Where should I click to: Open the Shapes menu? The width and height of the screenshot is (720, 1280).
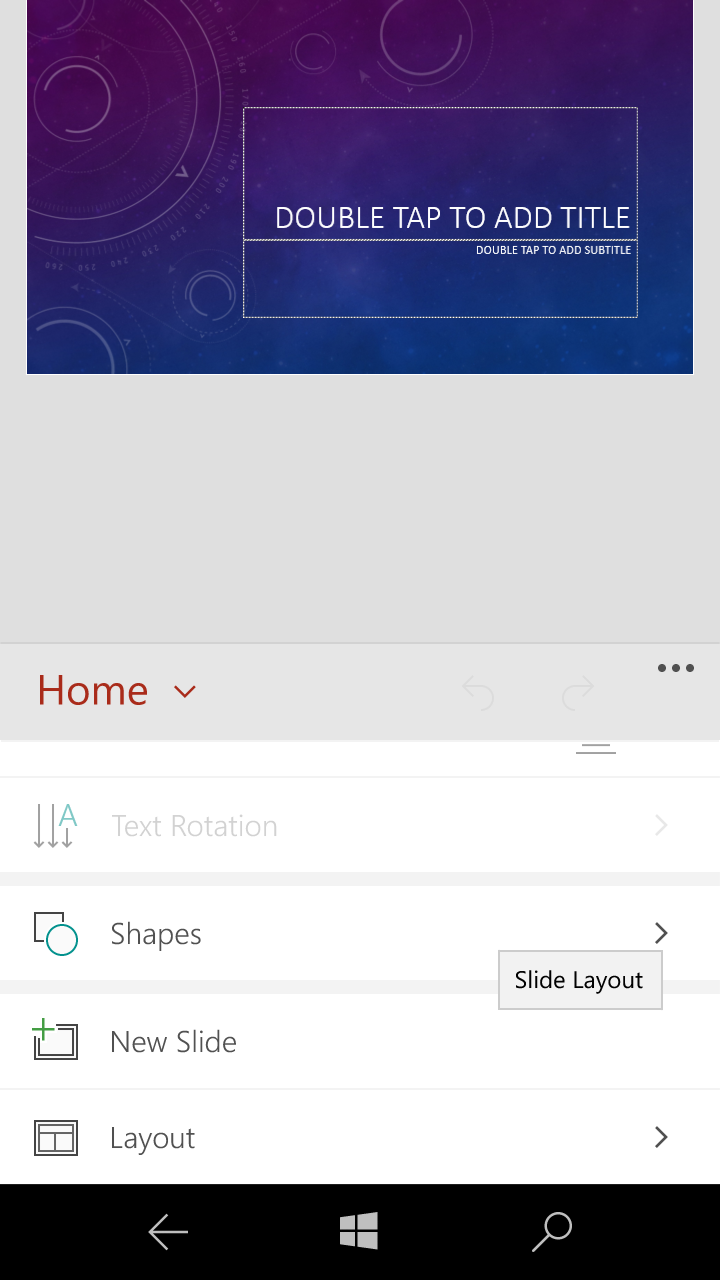pos(360,934)
